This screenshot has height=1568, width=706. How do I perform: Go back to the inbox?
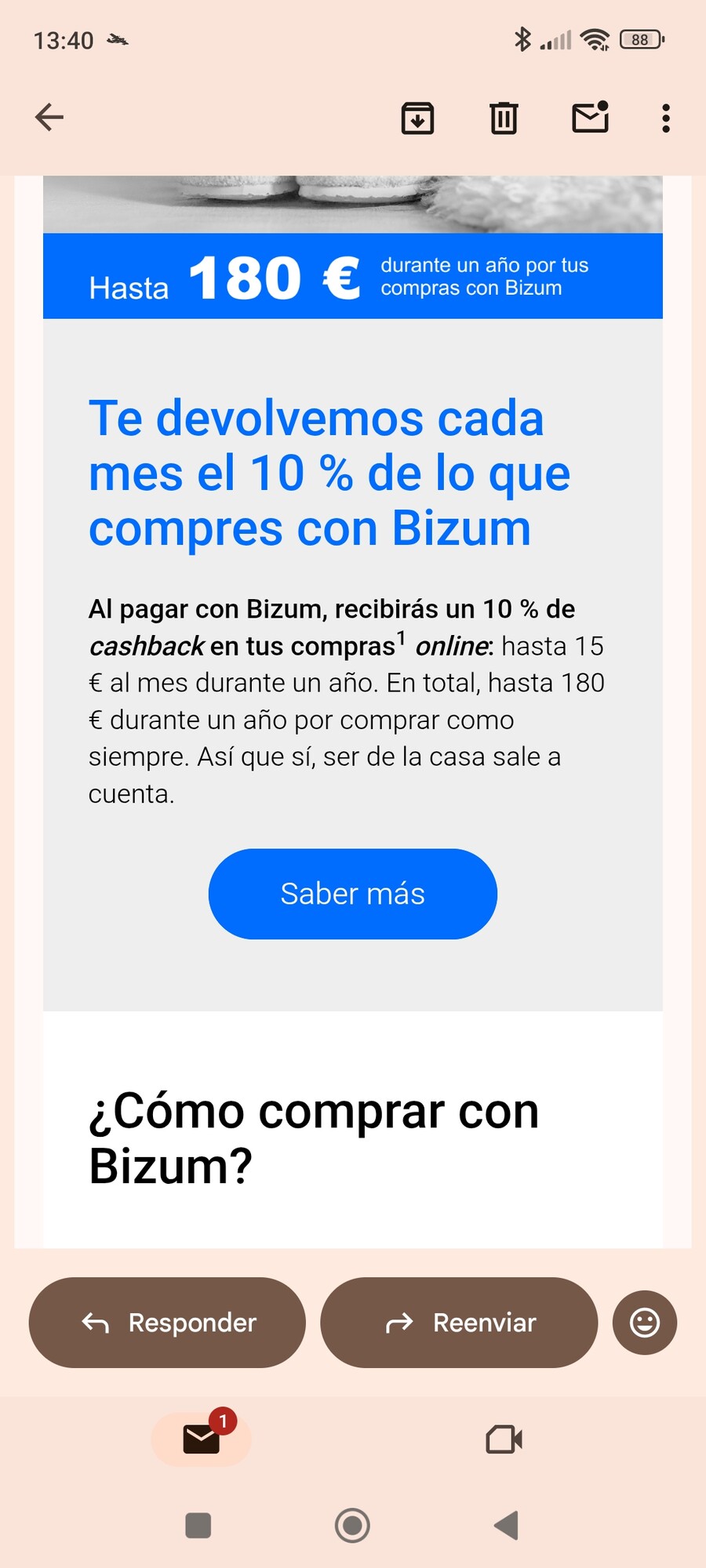tap(49, 118)
